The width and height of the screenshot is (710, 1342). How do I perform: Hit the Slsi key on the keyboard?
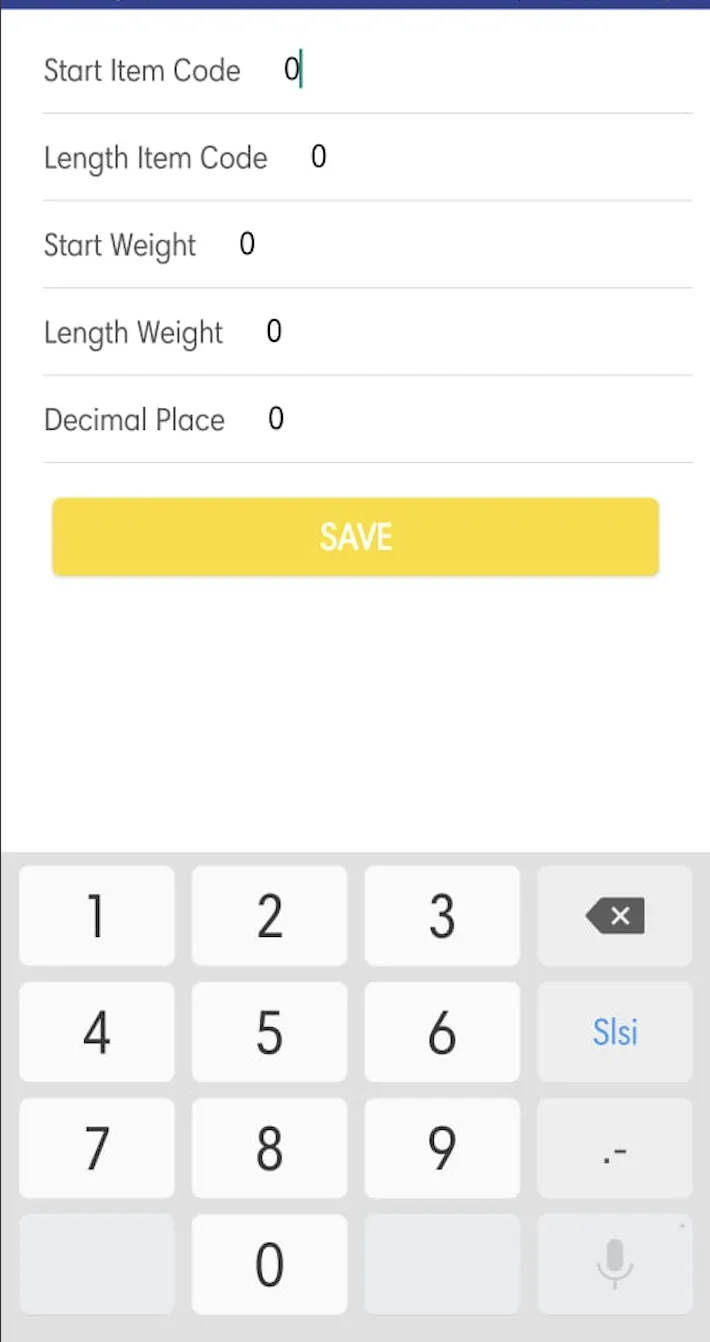(615, 1032)
